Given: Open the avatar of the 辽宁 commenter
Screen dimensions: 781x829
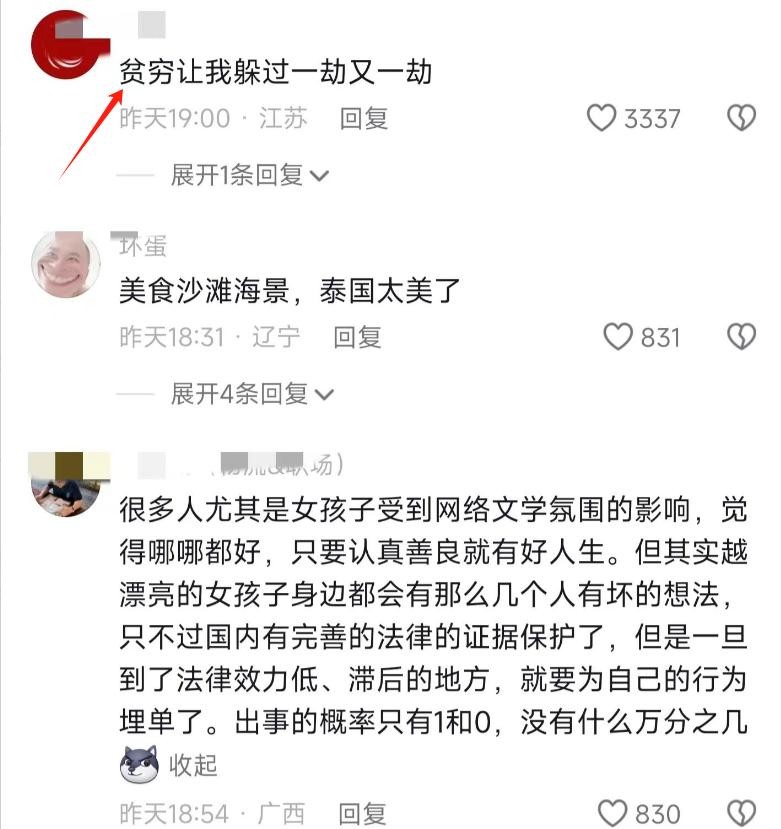Looking at the screenshot, I should (67, 264).
